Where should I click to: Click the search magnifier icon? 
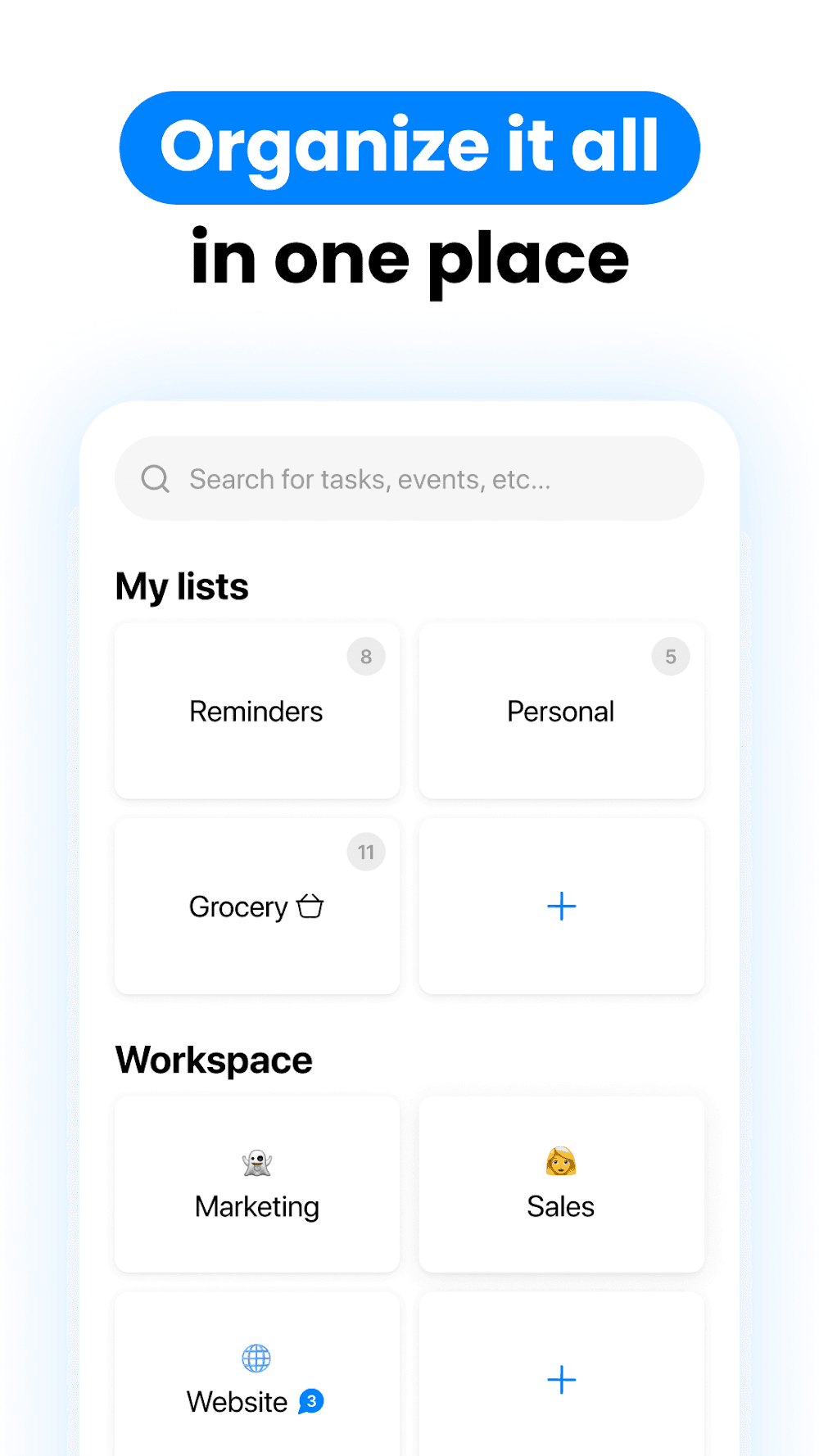point(155,478)
